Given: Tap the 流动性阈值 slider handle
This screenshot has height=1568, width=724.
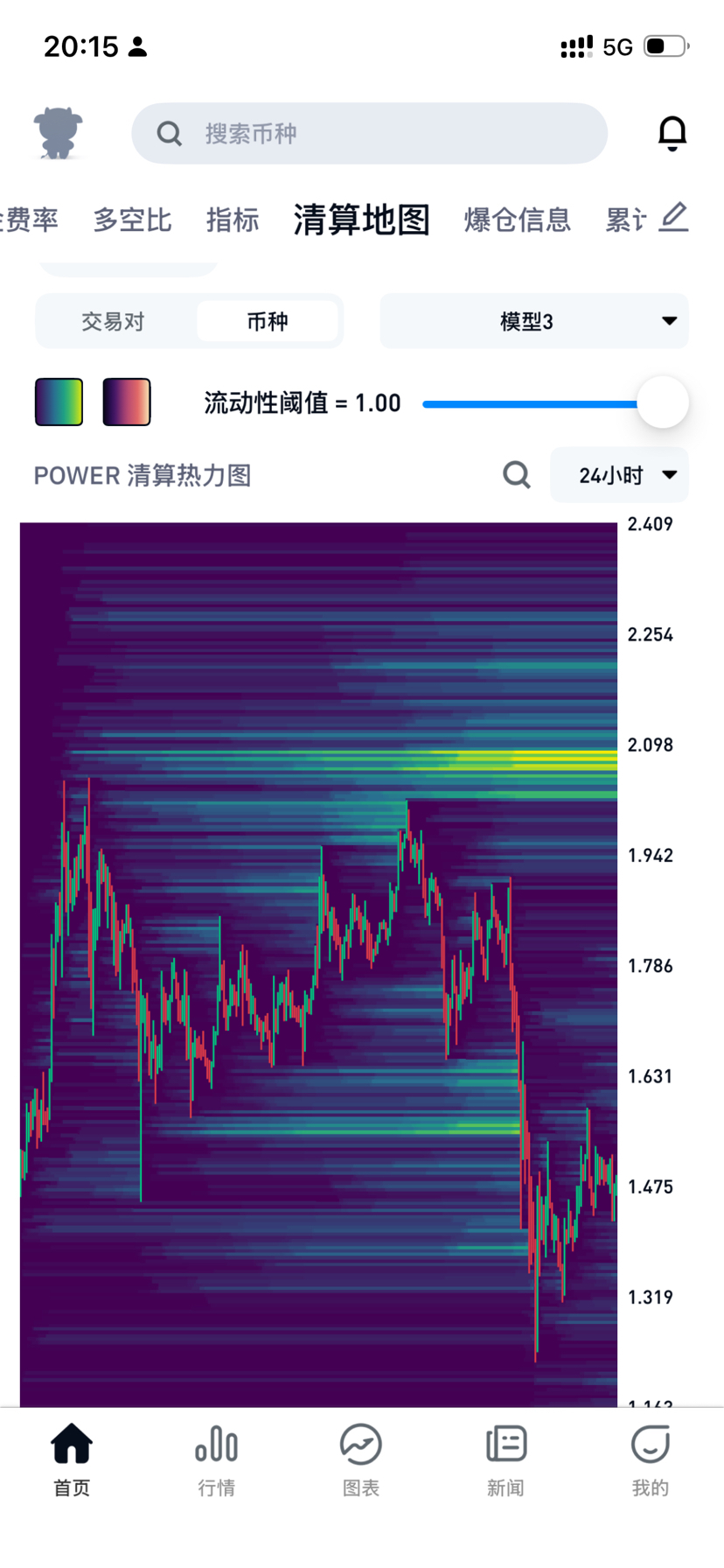Looking at the screenshot, I should [663, 402].
